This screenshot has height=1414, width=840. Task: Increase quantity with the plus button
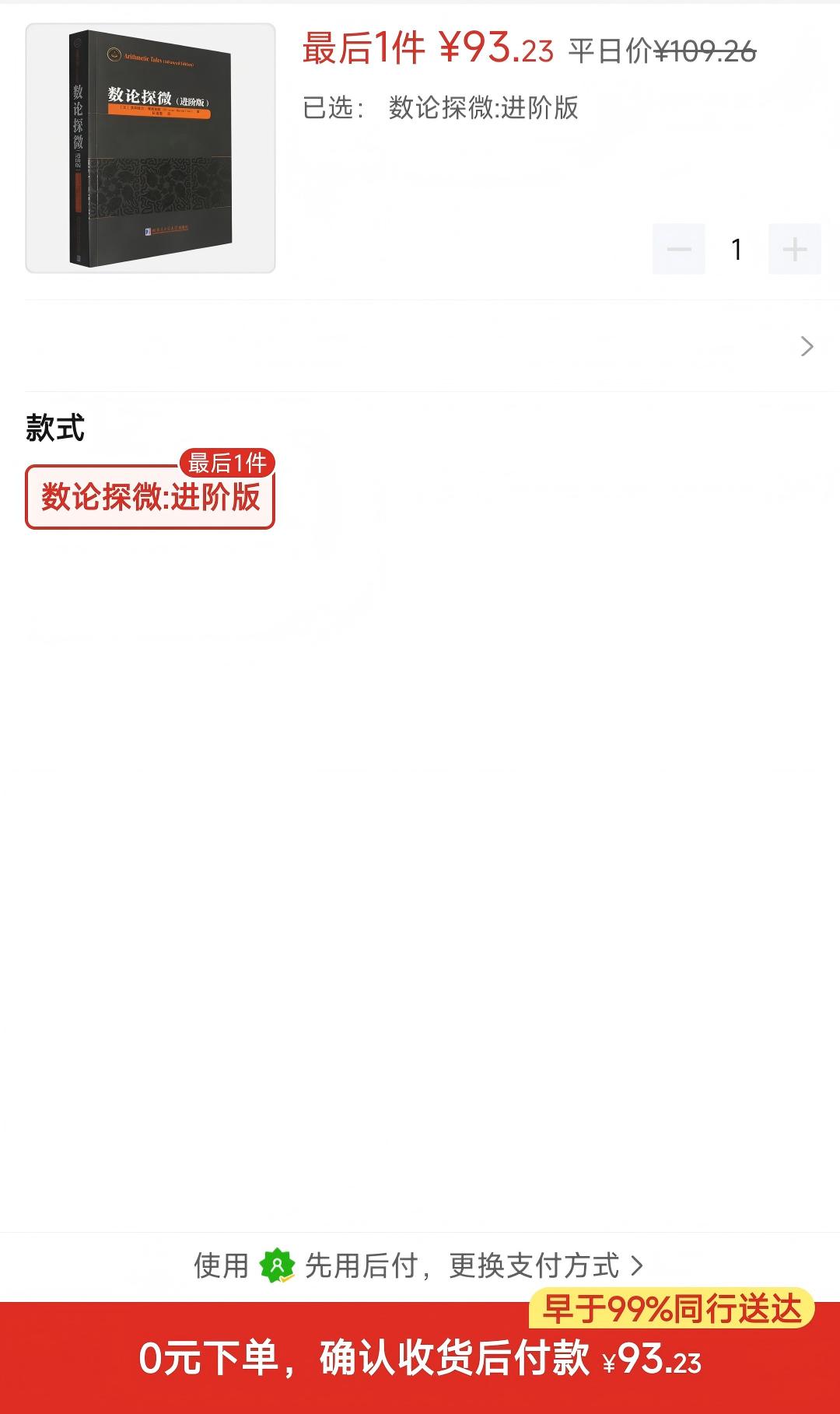[x=794, y=249]
